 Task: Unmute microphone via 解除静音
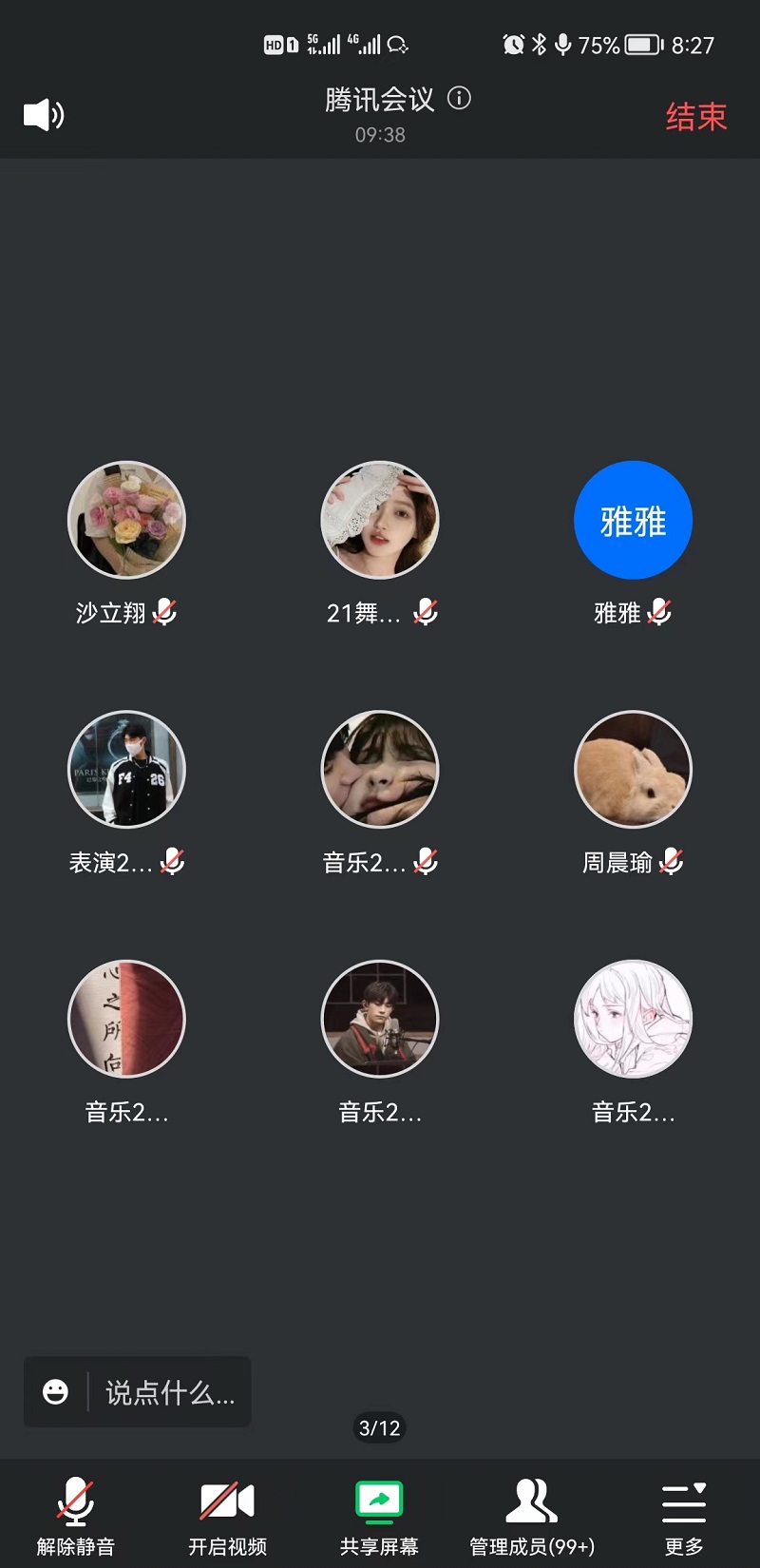(76, 1516)
